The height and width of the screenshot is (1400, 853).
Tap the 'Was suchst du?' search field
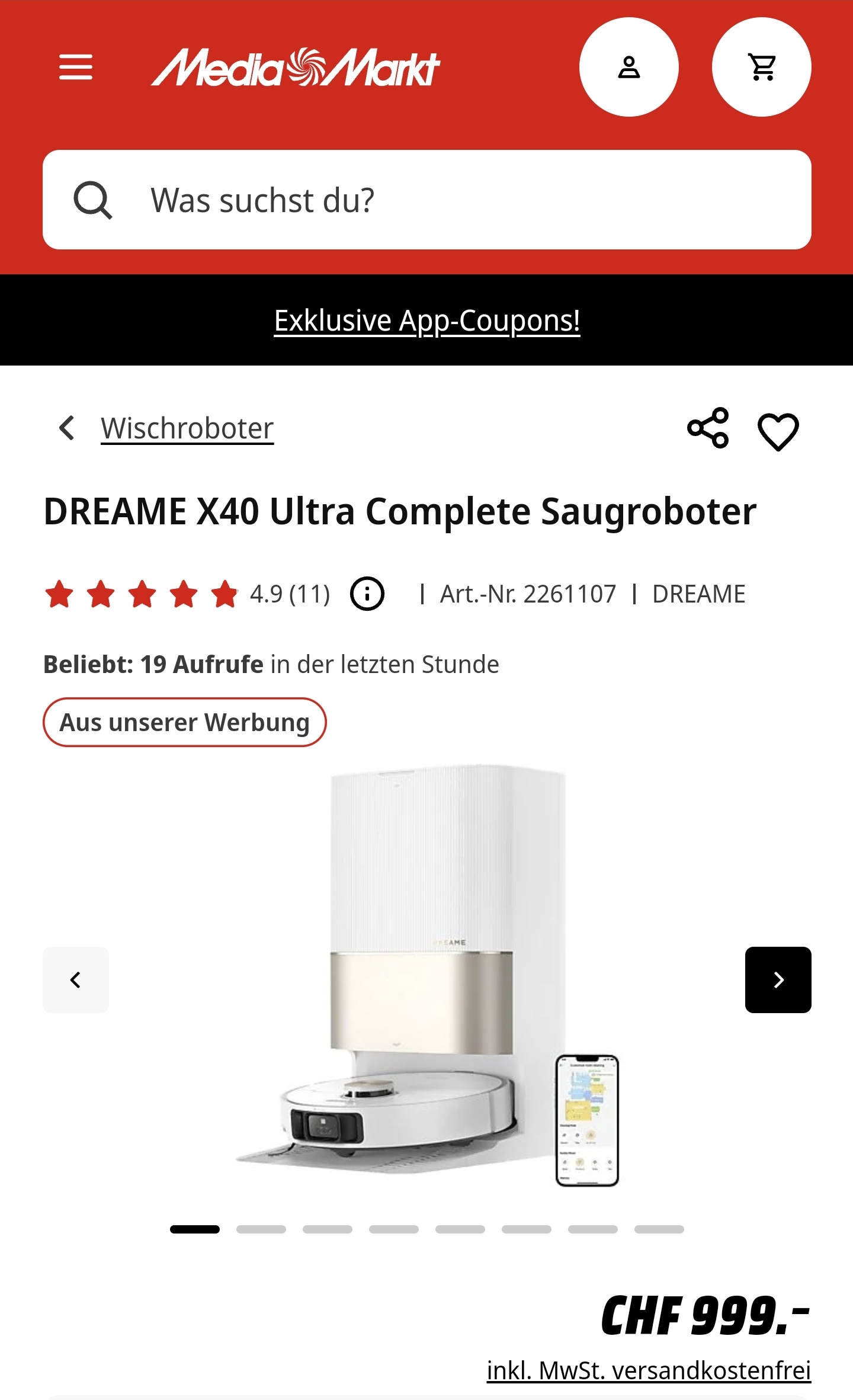click(426, 200)
